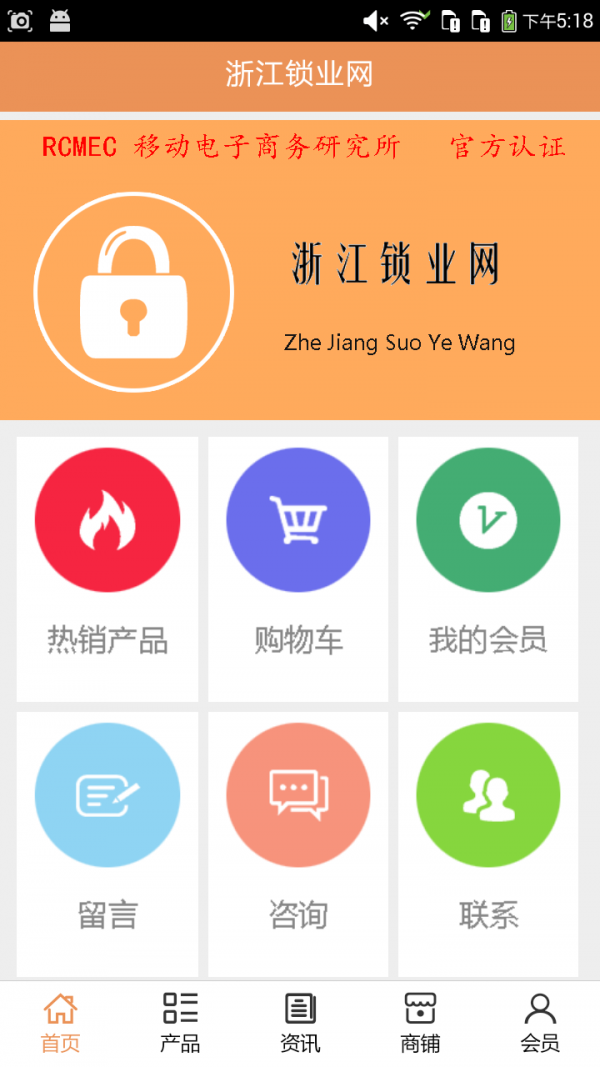Open the 联系 contact tile
This screenshot has width=600, height=1067.
coord(488,844)
